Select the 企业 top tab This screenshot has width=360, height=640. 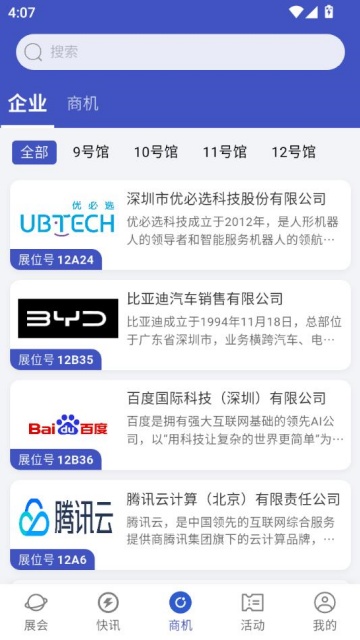pos(27,103)
